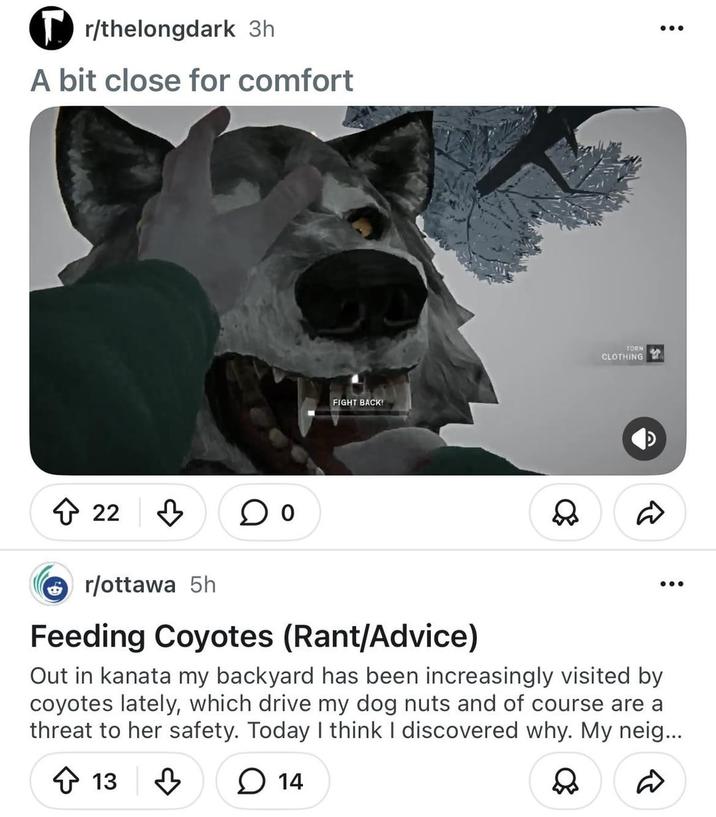Downvote the Feeding Coyotes post

tap(169, 781)
